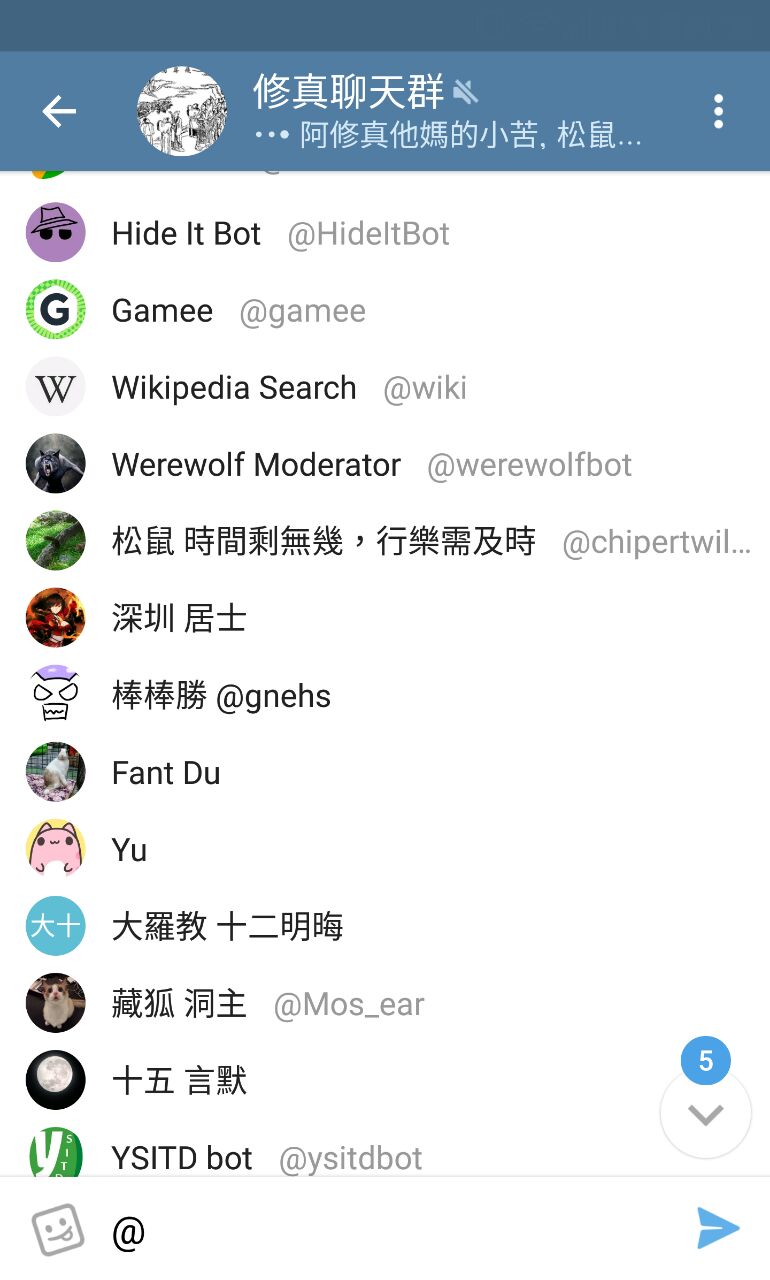This screenshot has height=1280, width=770.
Task: Send the message
Action: tap(718, 1229)
